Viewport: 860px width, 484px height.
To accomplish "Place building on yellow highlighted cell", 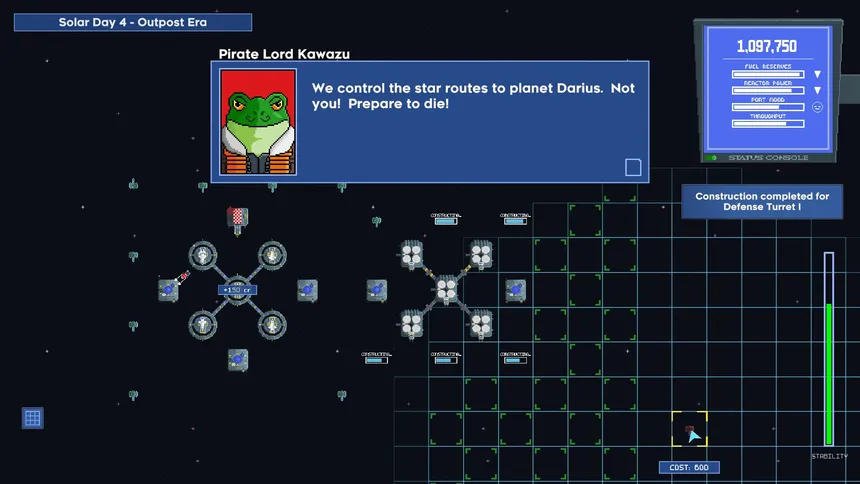I will [x=689, y=430].
